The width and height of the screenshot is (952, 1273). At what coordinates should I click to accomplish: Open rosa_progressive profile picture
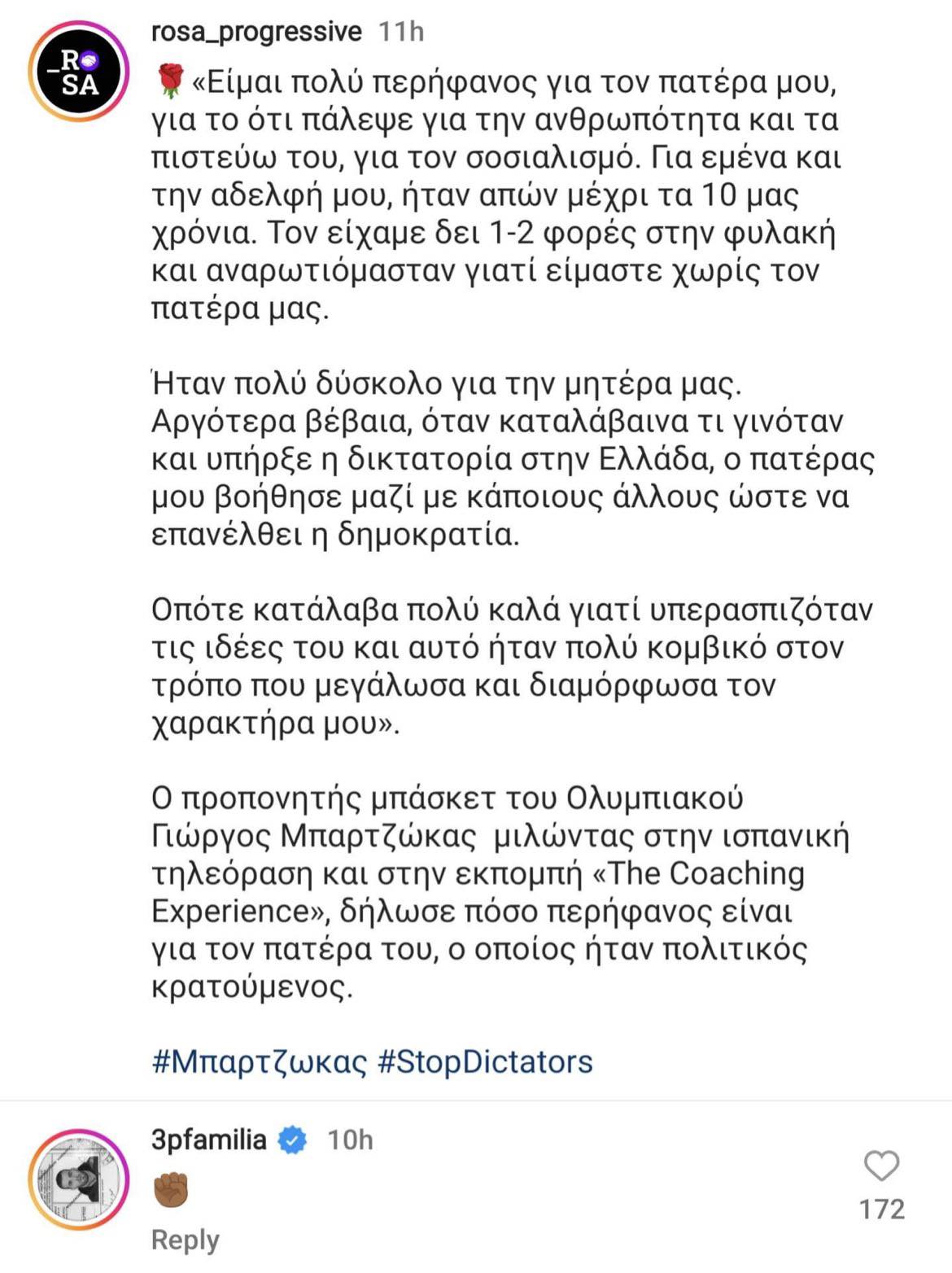click(x=78, y=72)
